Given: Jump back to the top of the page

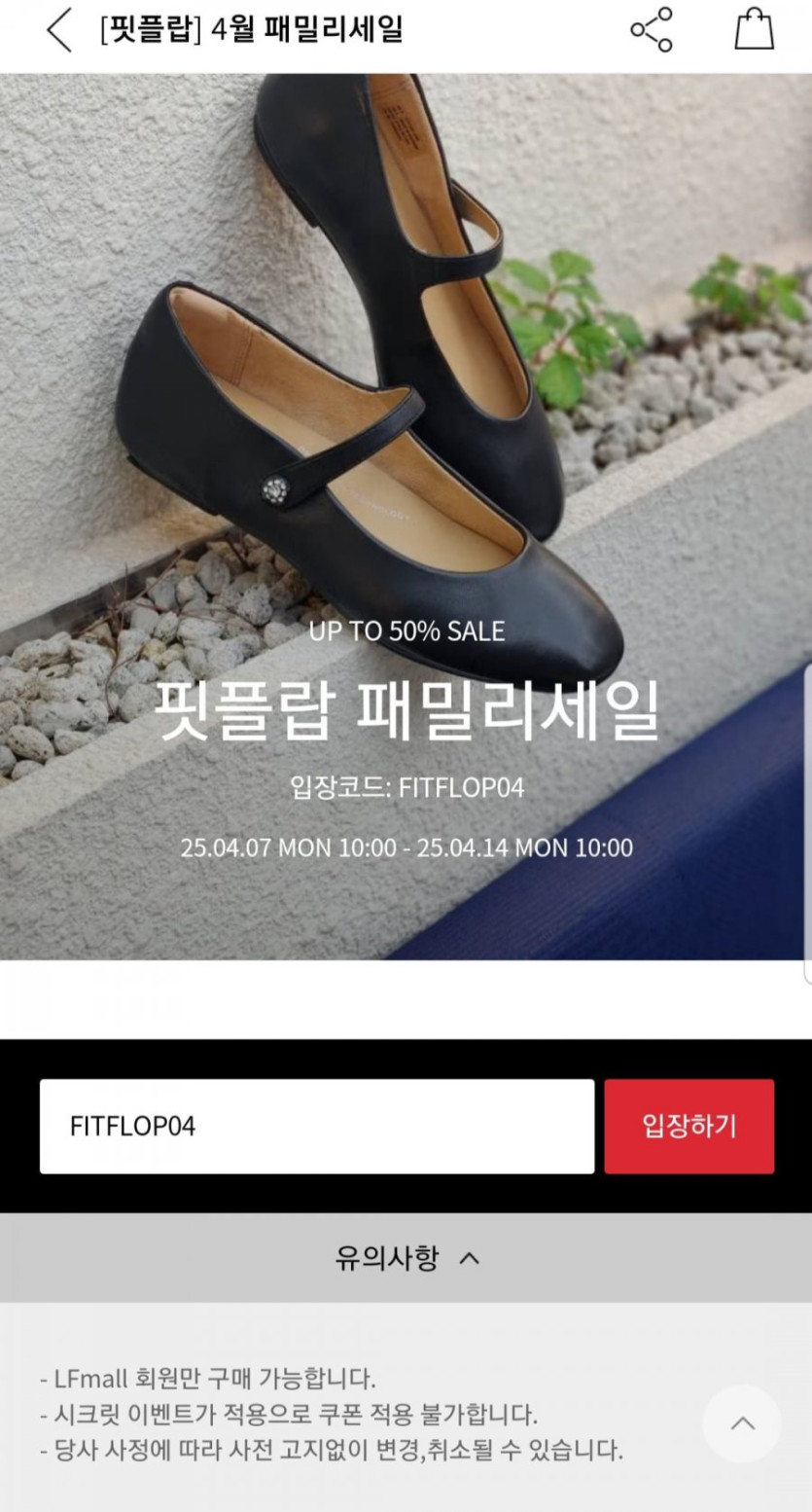Looking at the screenshot, I should click(742, 1423).
